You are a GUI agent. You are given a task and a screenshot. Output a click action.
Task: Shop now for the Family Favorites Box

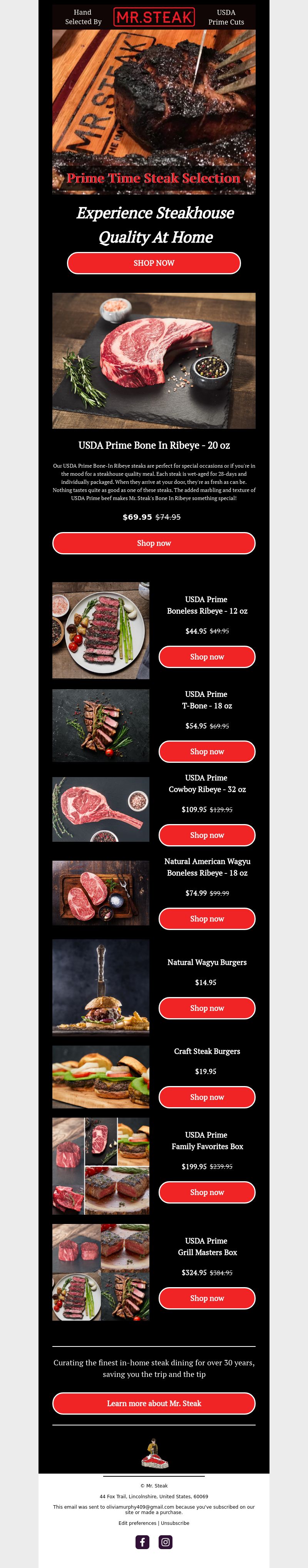click(207, 1192)
